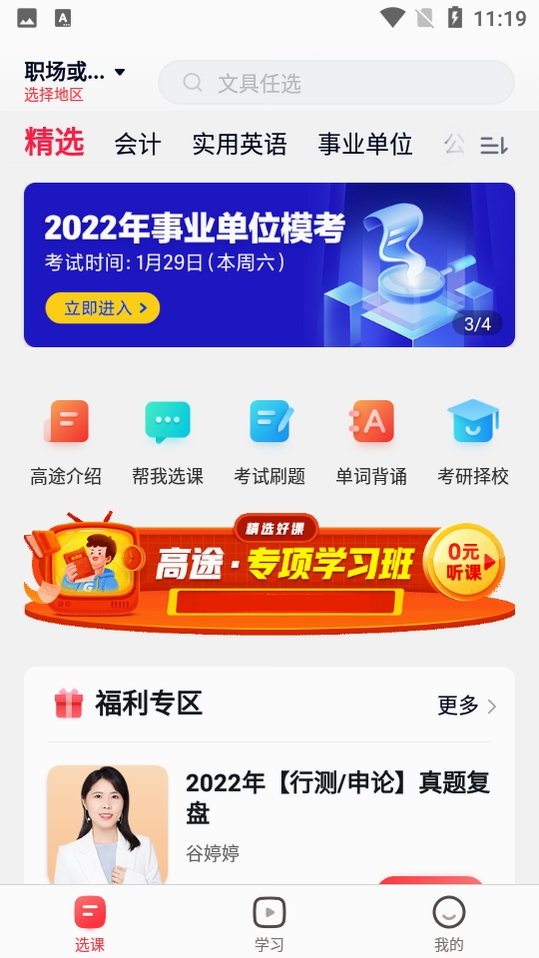Tap 立即进入 on the 模考 banner
This screenshot has width=539, height=958.
[x=103, y=308]
